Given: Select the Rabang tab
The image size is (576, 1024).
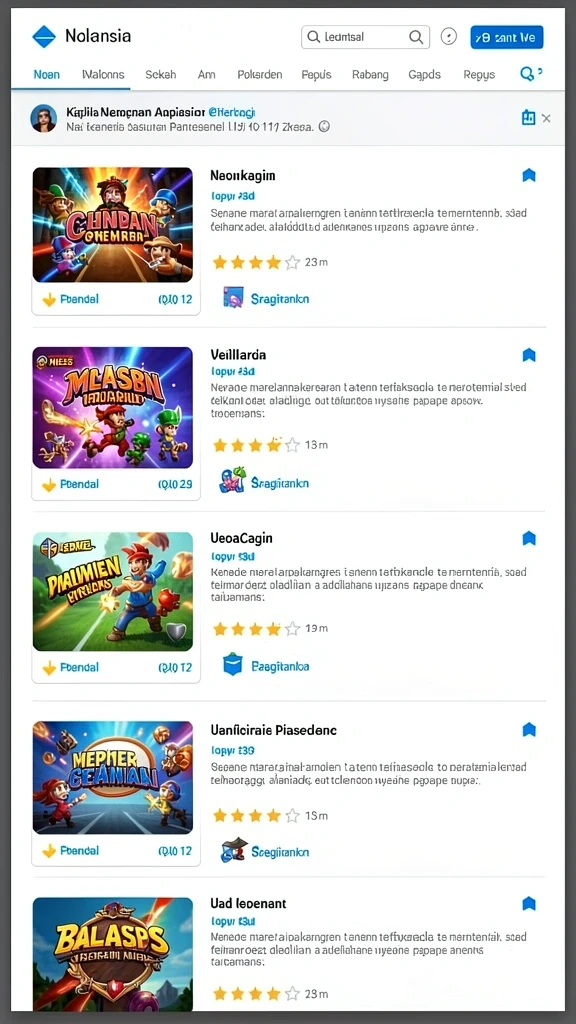Looking at the screenshot, I should tap(370, 74).
